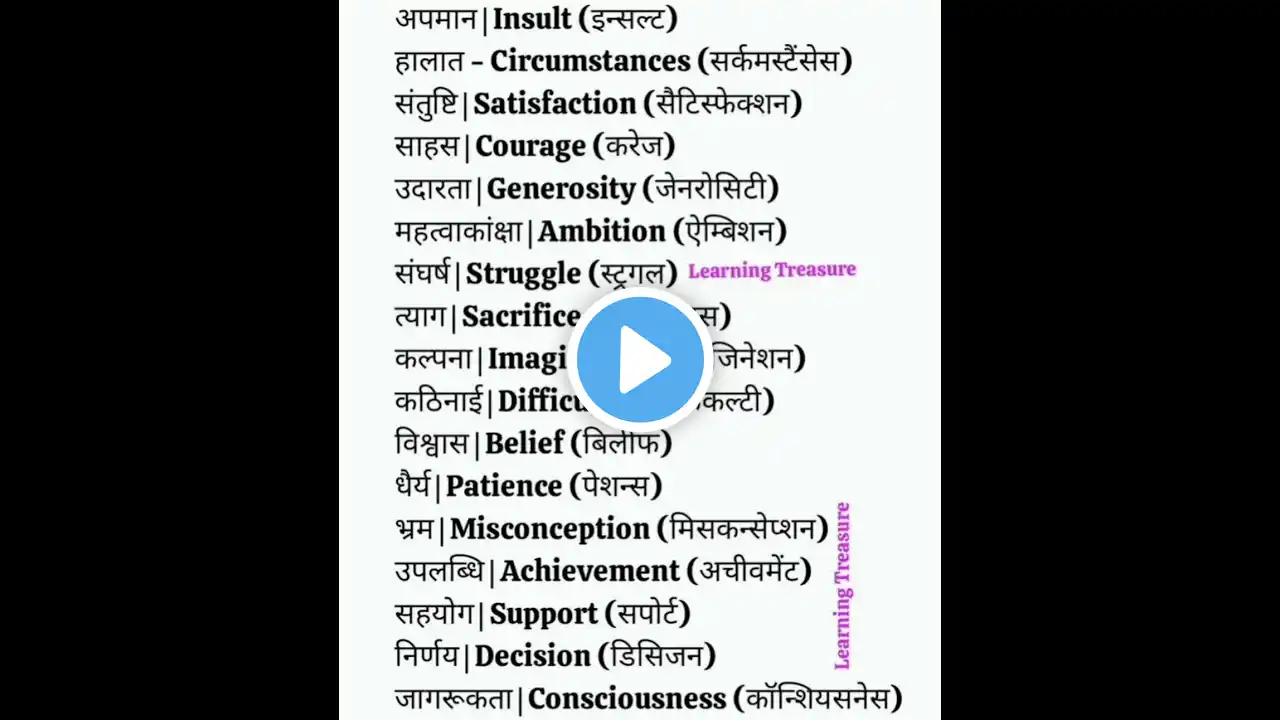
Task: Play the vocabulary video
Action: [640, 359]
